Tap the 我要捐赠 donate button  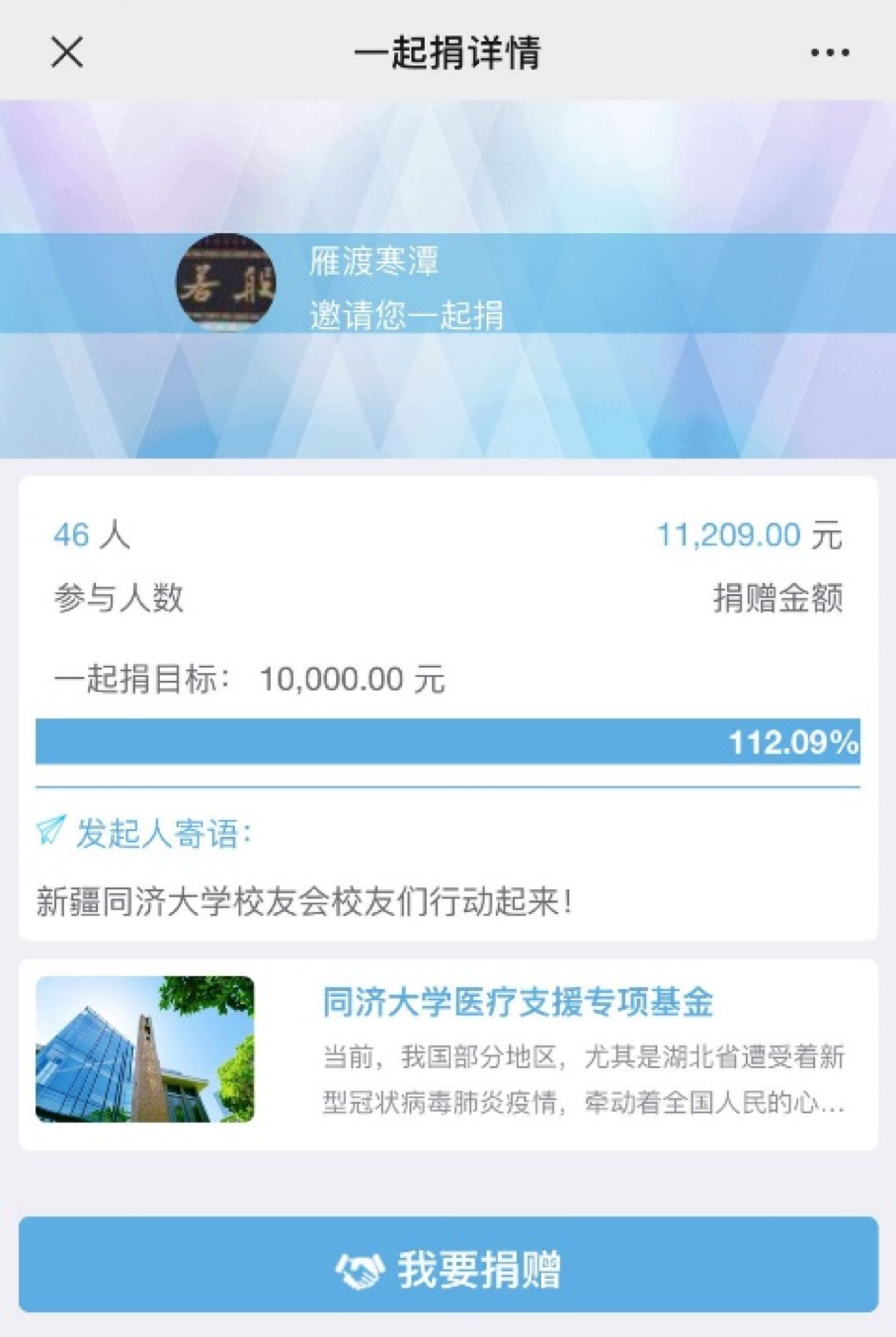(448, 1270)
